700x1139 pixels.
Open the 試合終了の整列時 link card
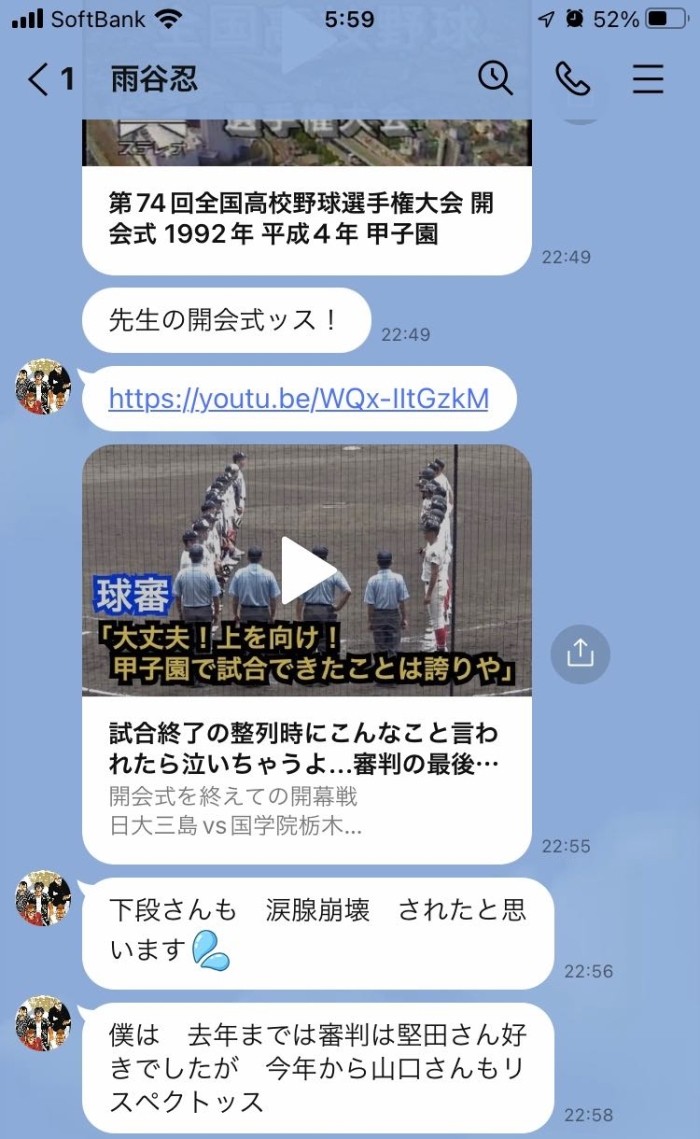pyautogui.click(x=305, y=777)
